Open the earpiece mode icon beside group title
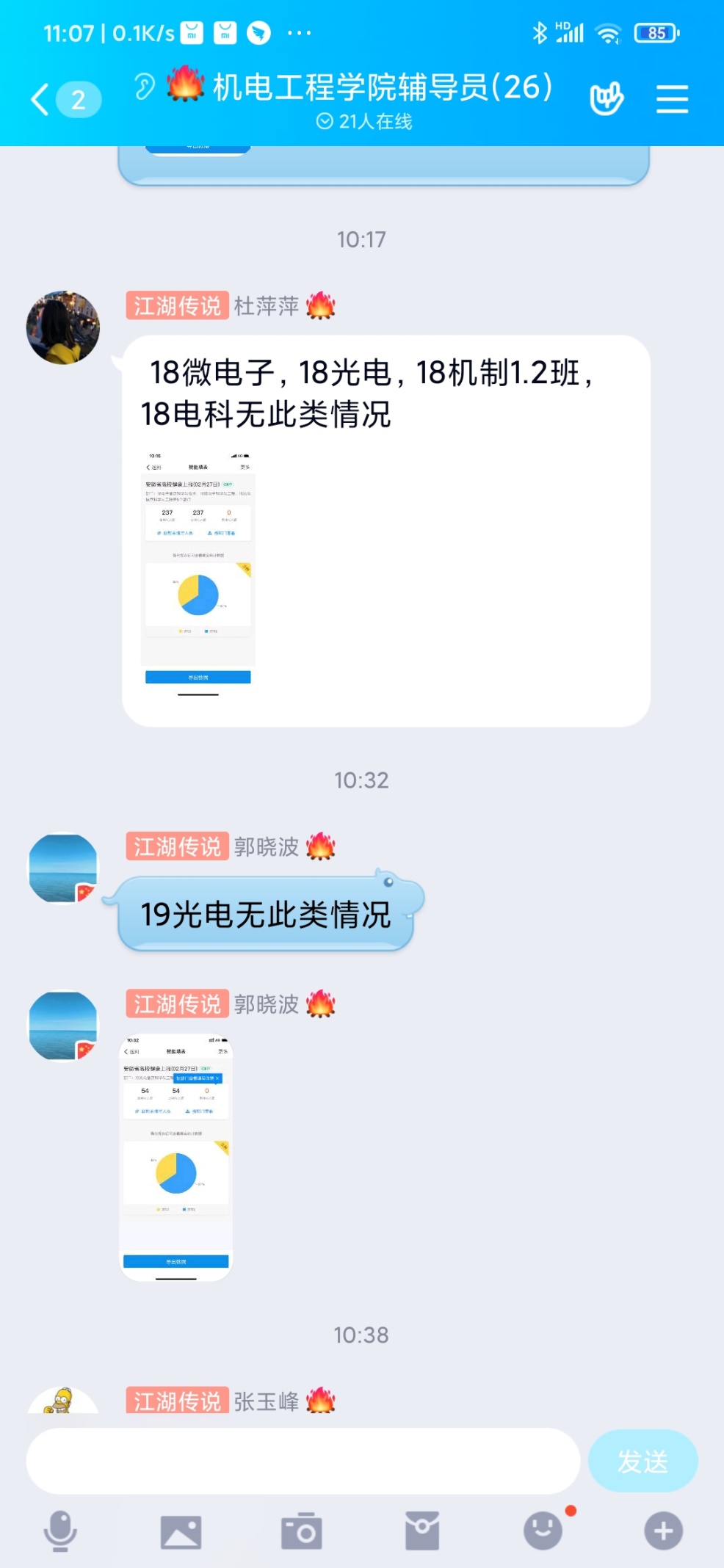This screenshot has height=1568, width=724. (145, 87)
